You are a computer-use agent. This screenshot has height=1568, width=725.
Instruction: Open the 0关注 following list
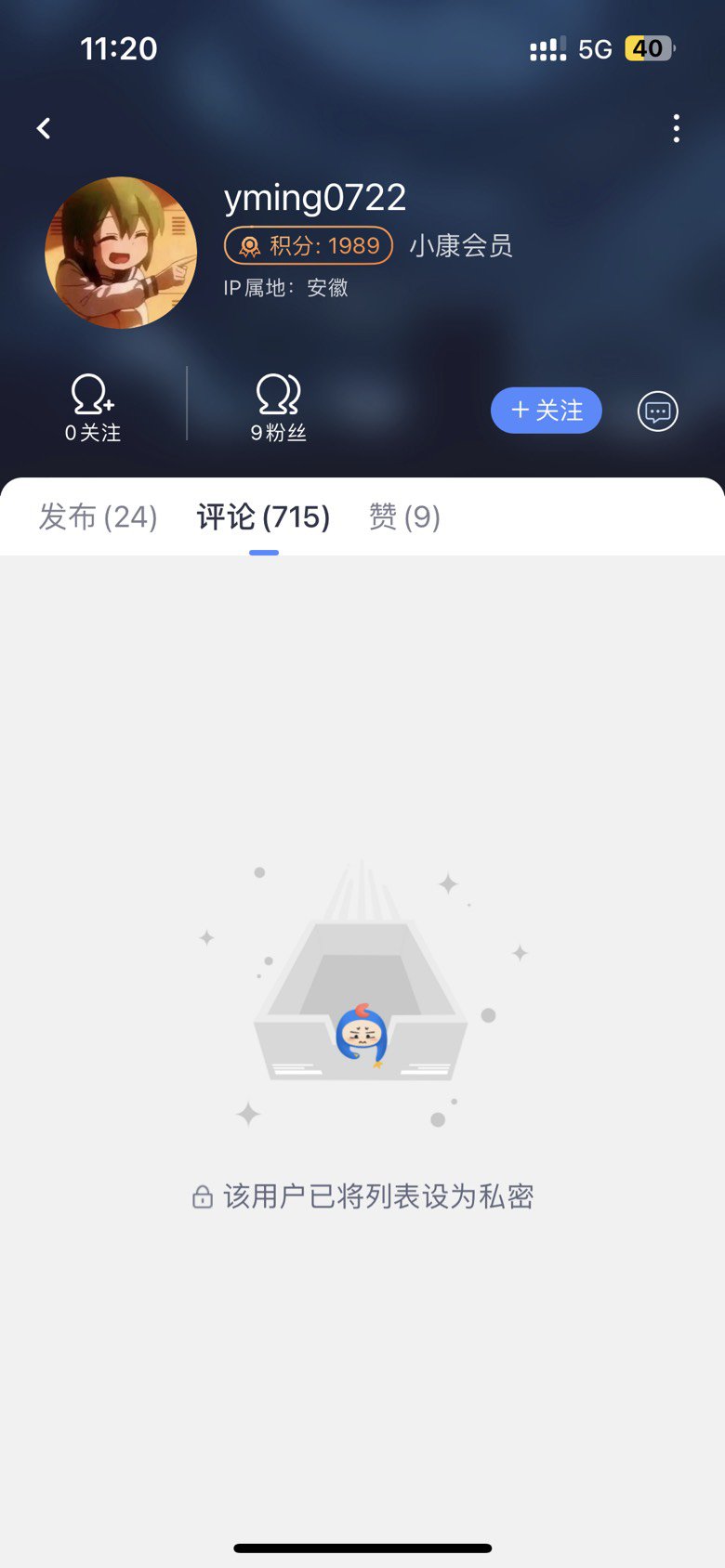[x=93, y=408]
